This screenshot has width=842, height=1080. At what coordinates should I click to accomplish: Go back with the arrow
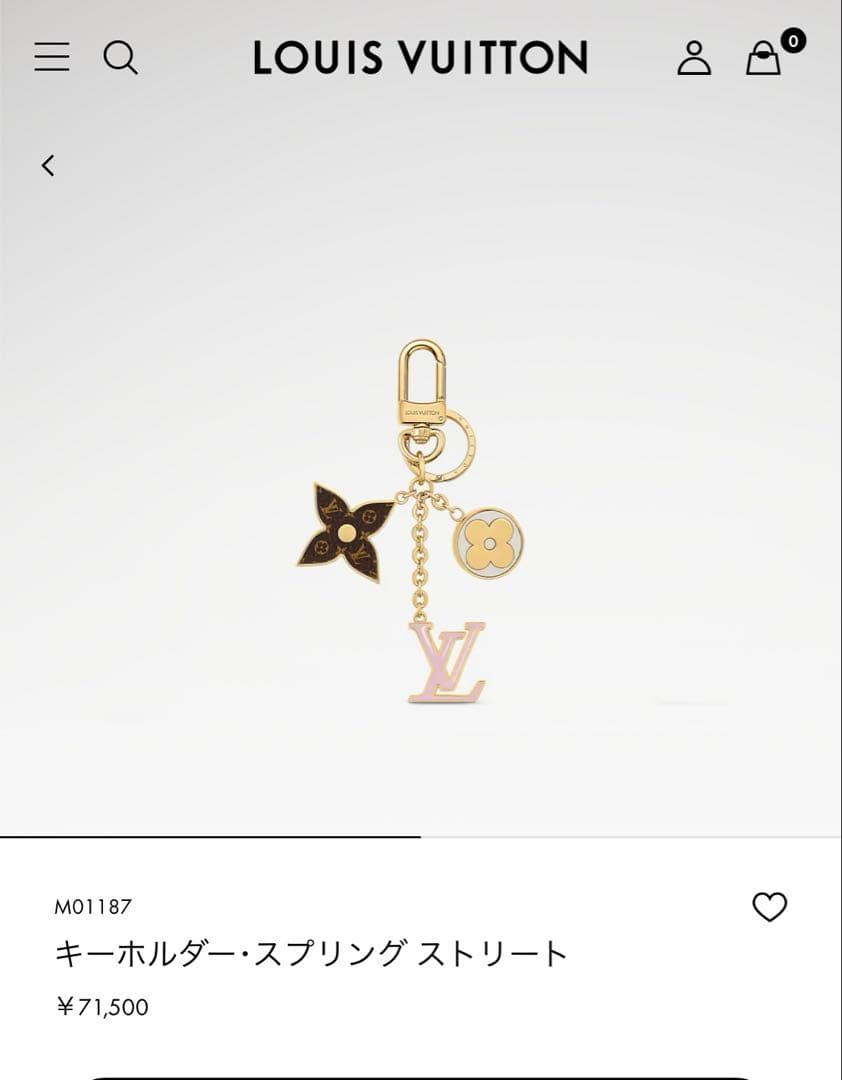pyautogui.click(x=47, y=166)
